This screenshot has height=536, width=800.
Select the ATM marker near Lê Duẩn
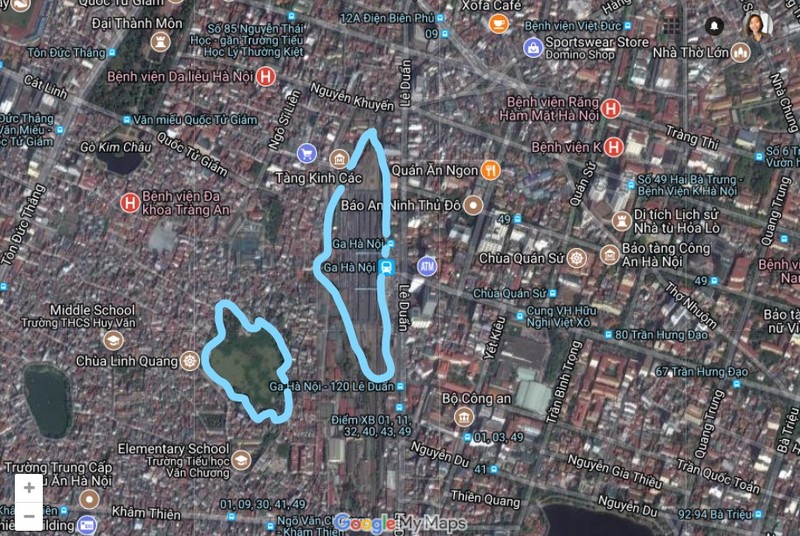pos(428,267)
